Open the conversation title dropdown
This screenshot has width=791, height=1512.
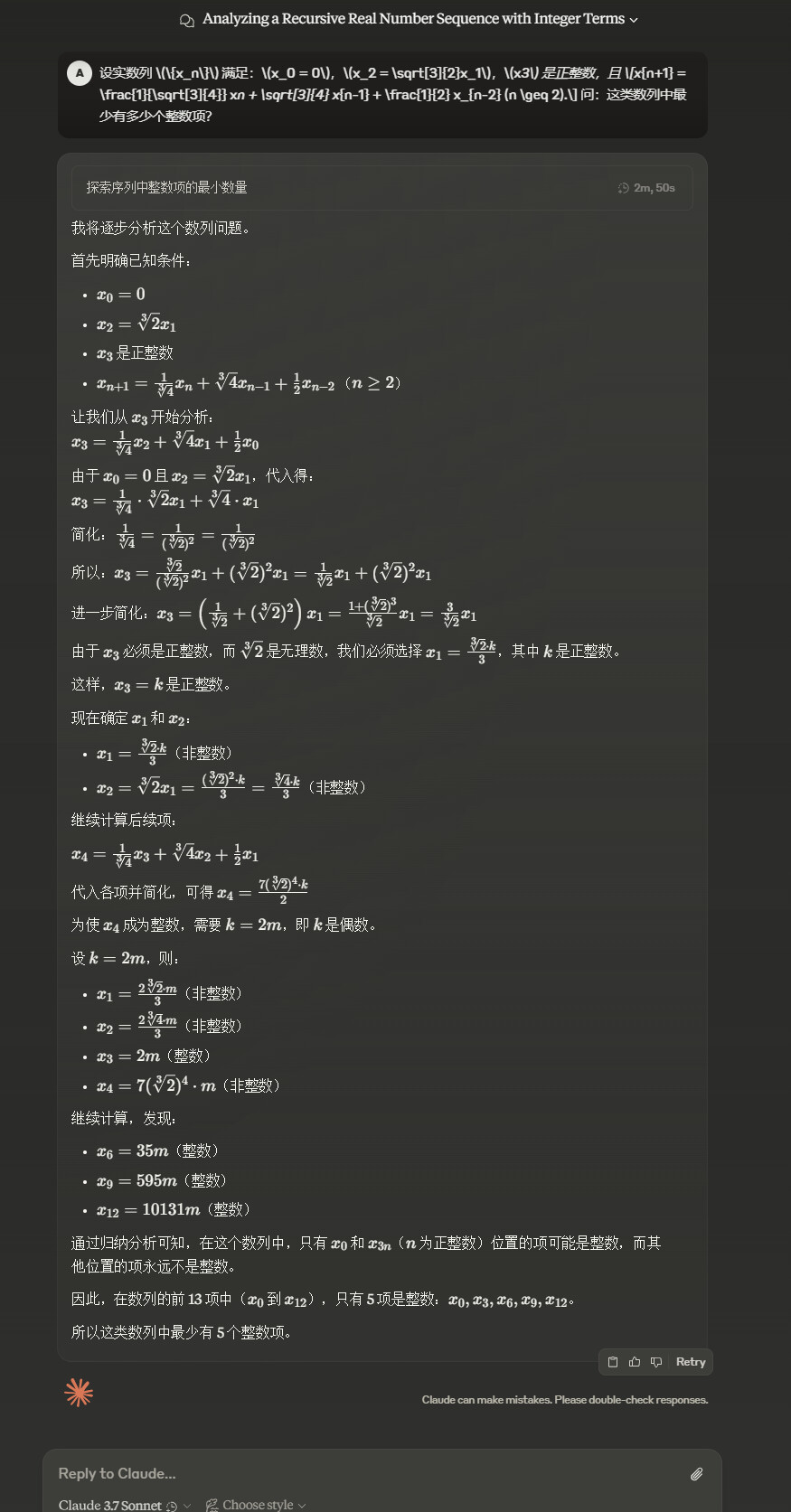410,19
